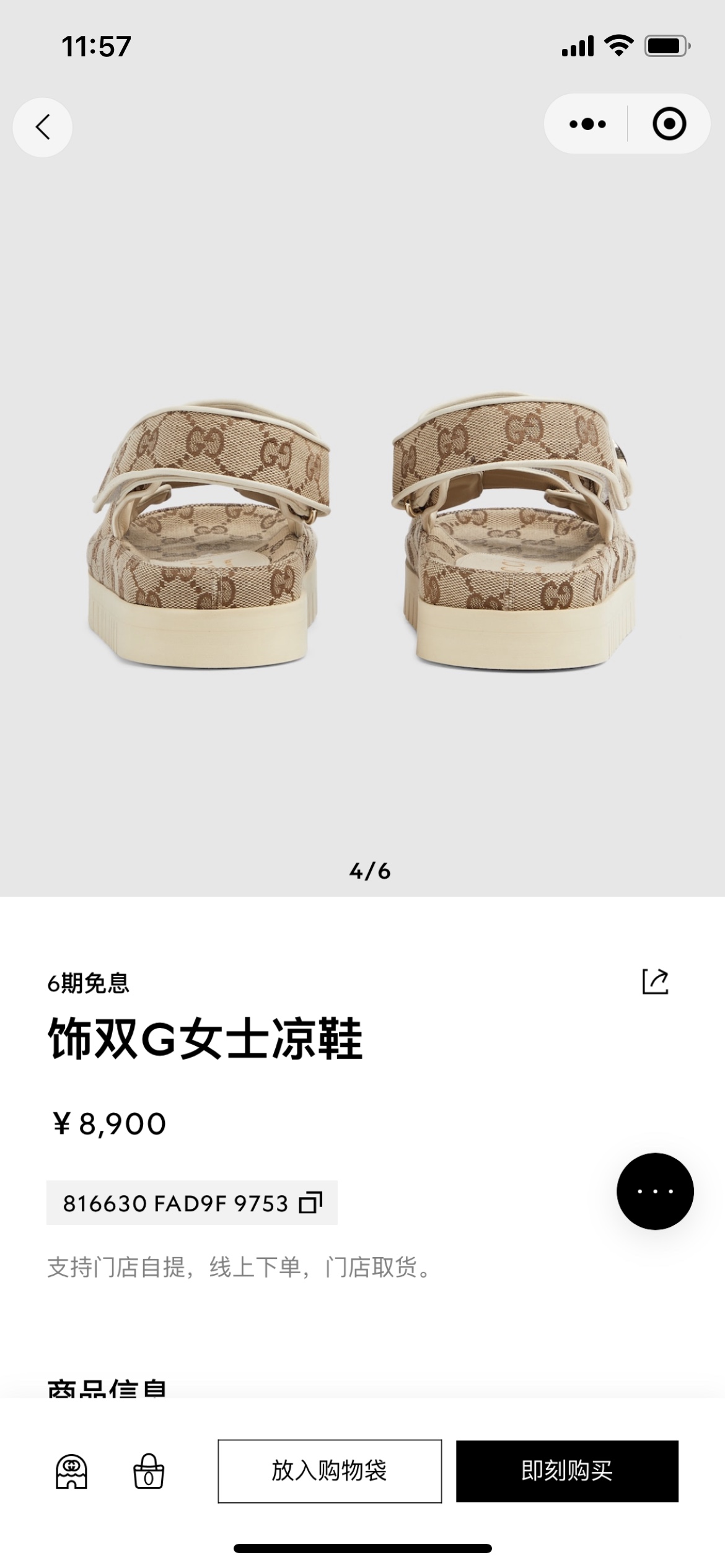Open the black floating chat button
This screenshot has height=1568, width=725.
pos(655,1191)
